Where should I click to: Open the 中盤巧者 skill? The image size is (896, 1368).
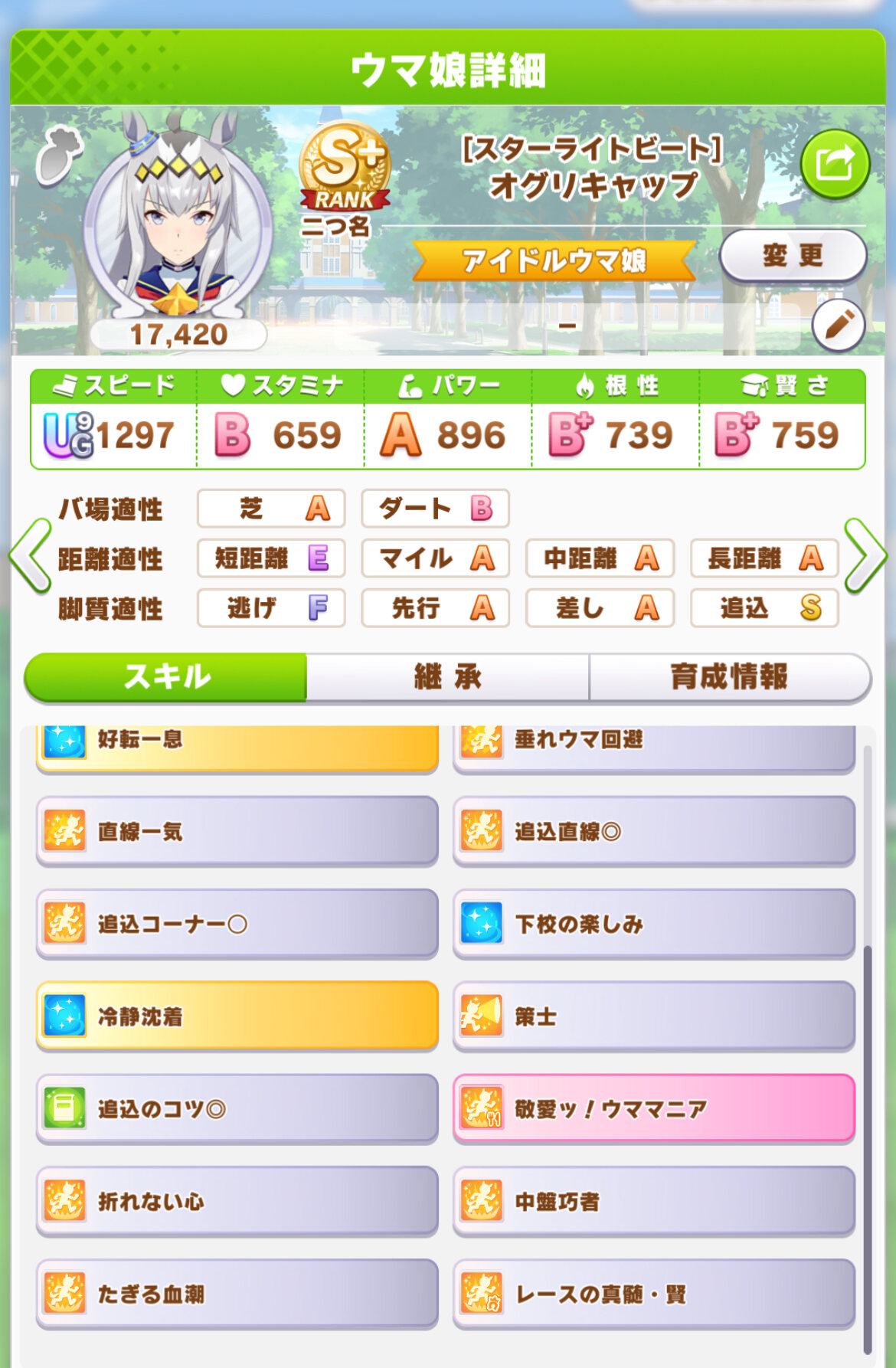tap(654, 1201)
